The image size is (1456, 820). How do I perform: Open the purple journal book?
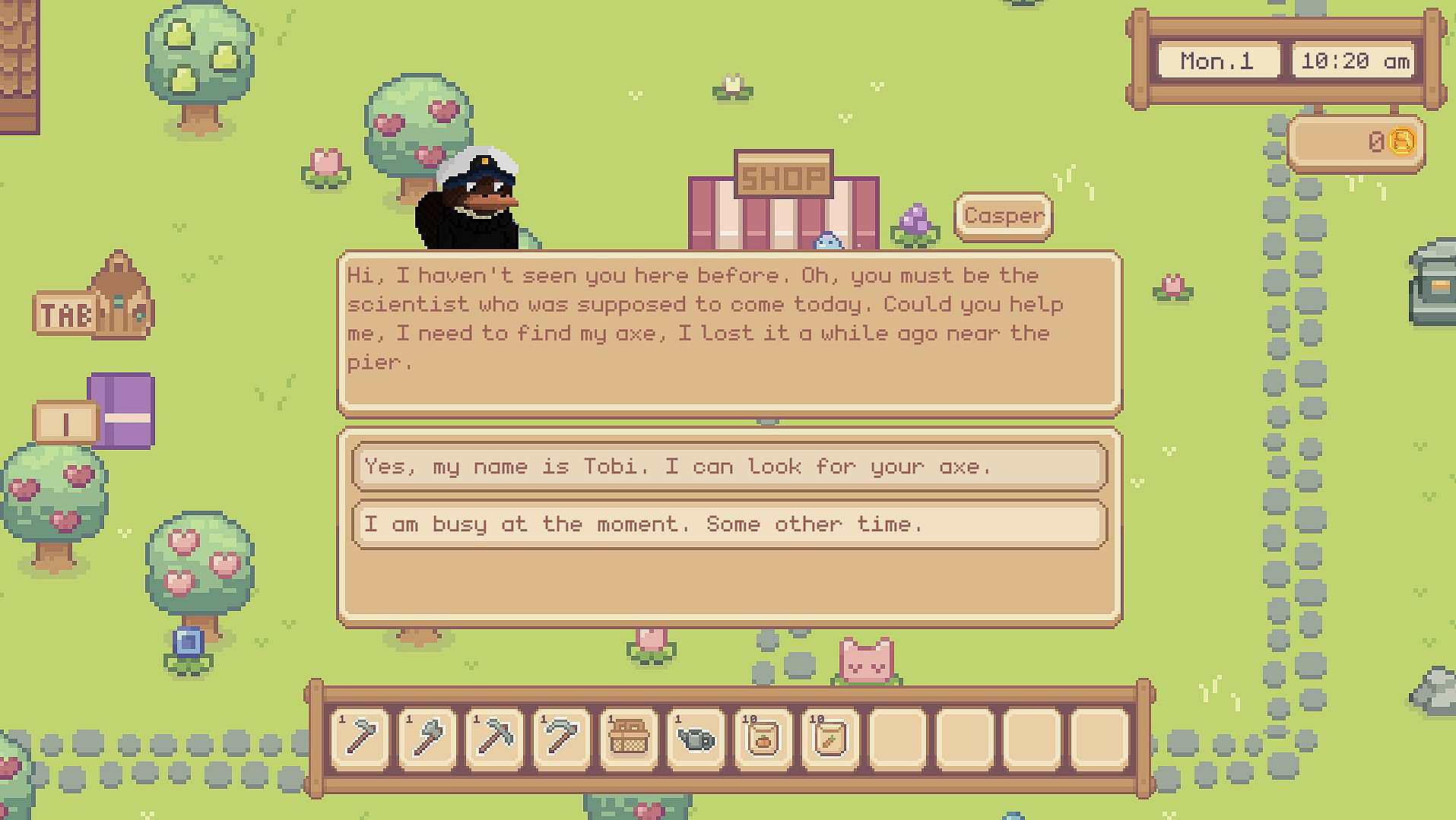point(122,410)
